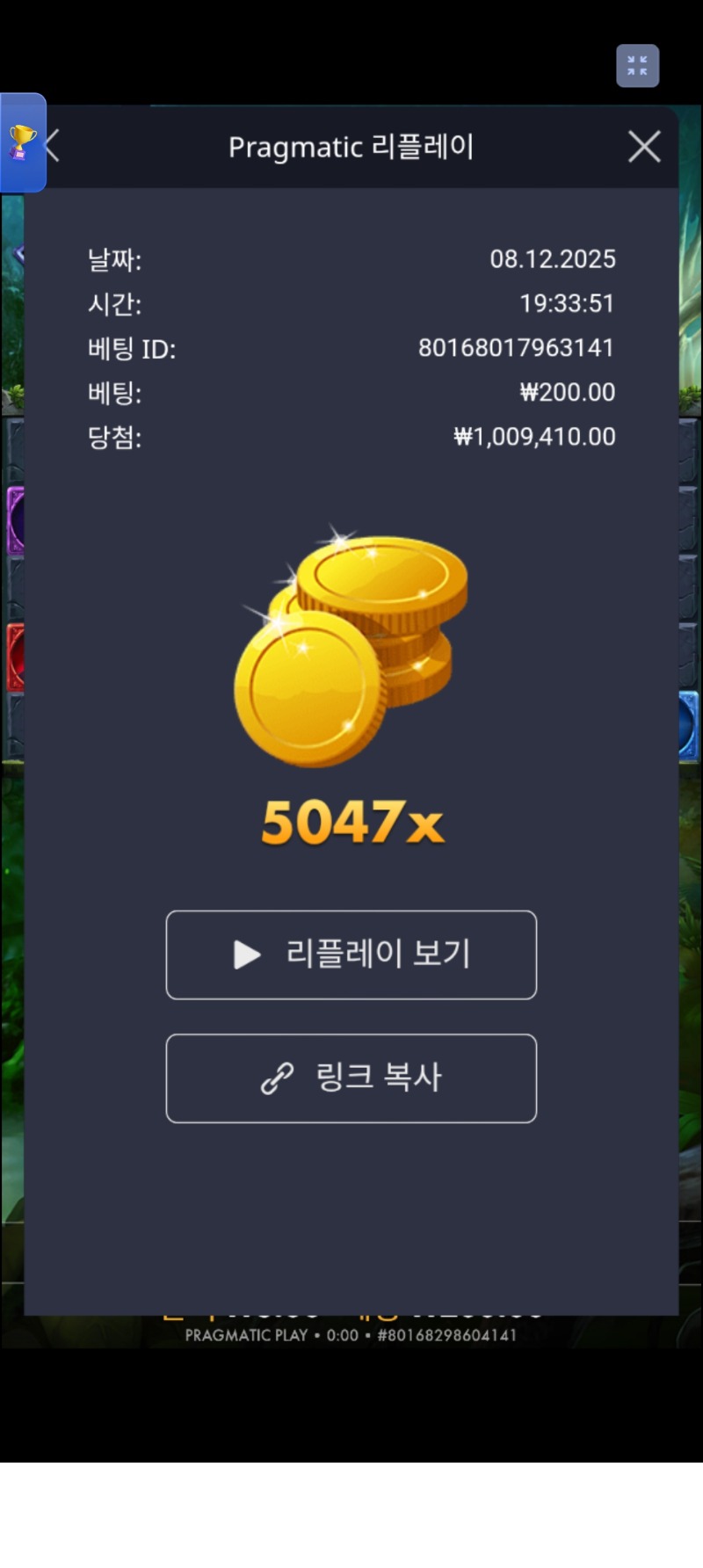Viewport: 703px width, 1568px height.
Task: Click the X icon of the replay dialog
Action: tap(644, 147)
